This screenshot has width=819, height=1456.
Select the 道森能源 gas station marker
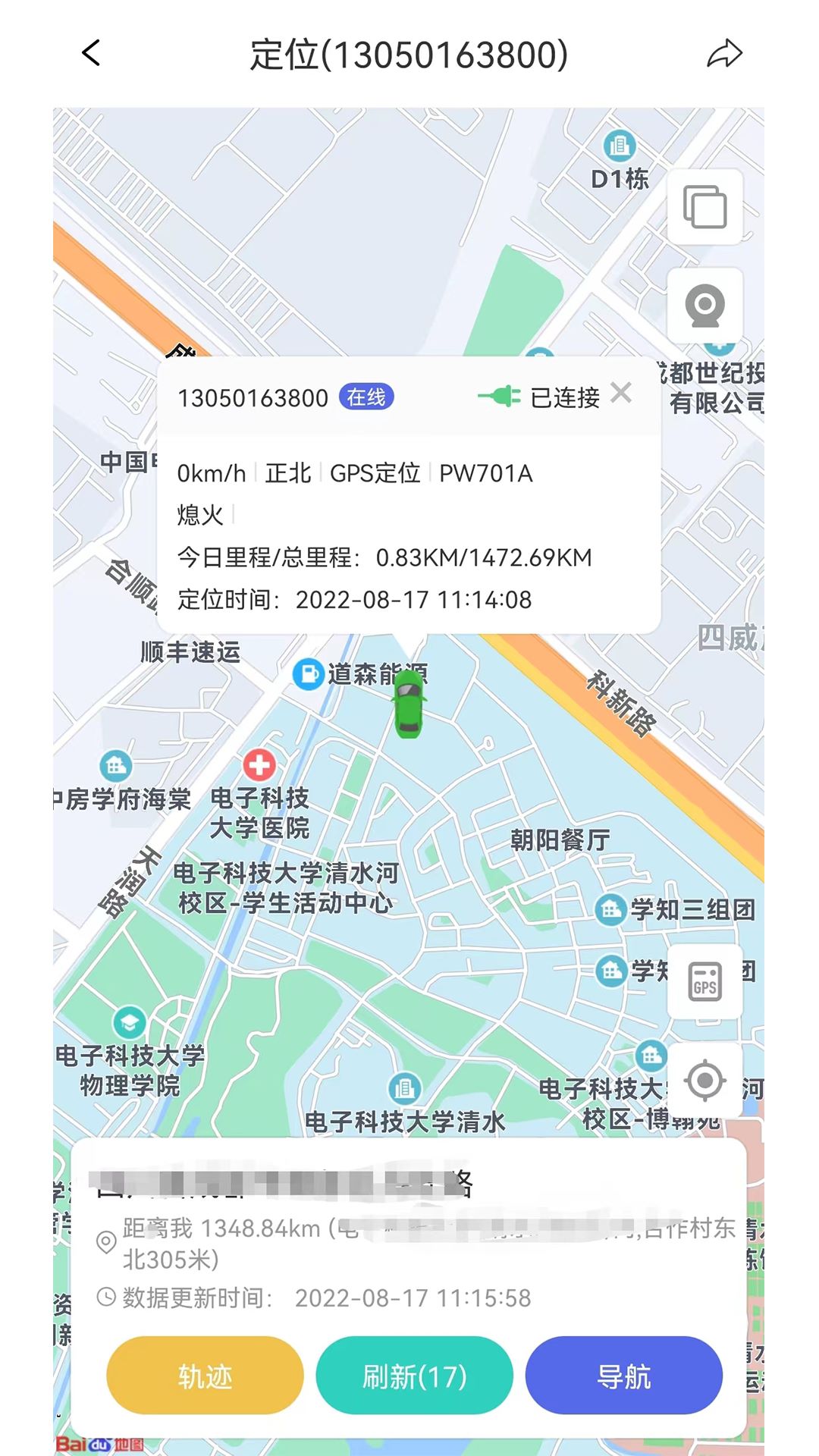click(x=306, y=673)
